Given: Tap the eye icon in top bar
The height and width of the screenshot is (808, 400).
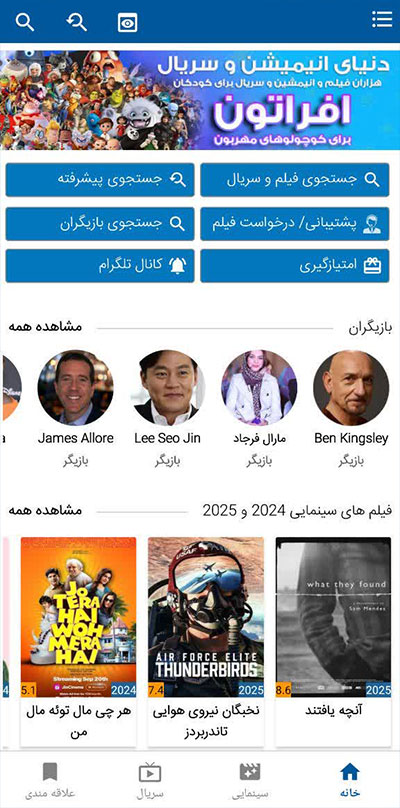Looking at the screenshot, I should [127, 23].
